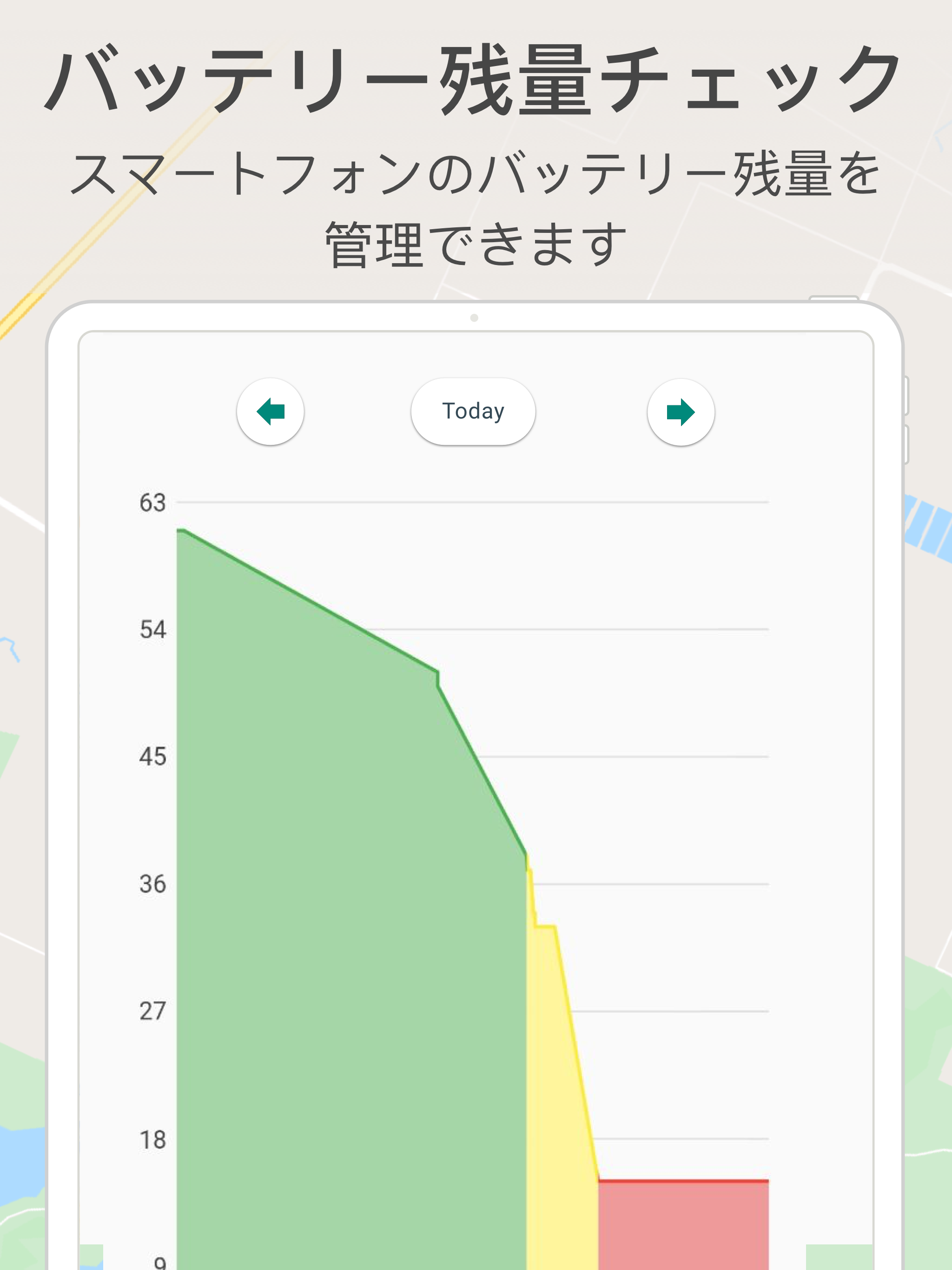Click the left arrow to view previous day
Image resolution: width=952 pixels, height=1270 pixels.
coord(270,412)
